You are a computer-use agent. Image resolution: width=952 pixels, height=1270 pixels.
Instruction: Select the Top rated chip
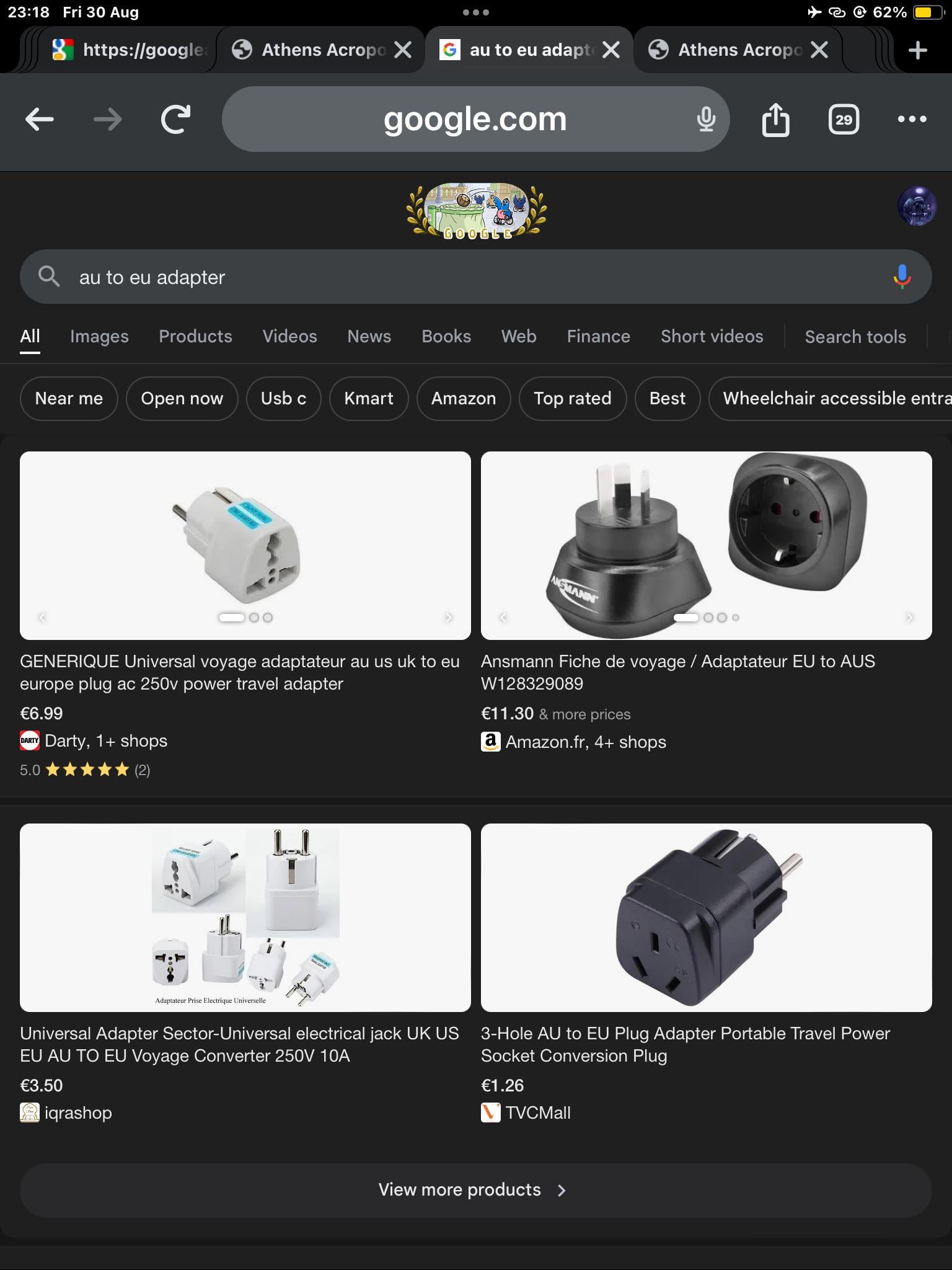[572, 398]
